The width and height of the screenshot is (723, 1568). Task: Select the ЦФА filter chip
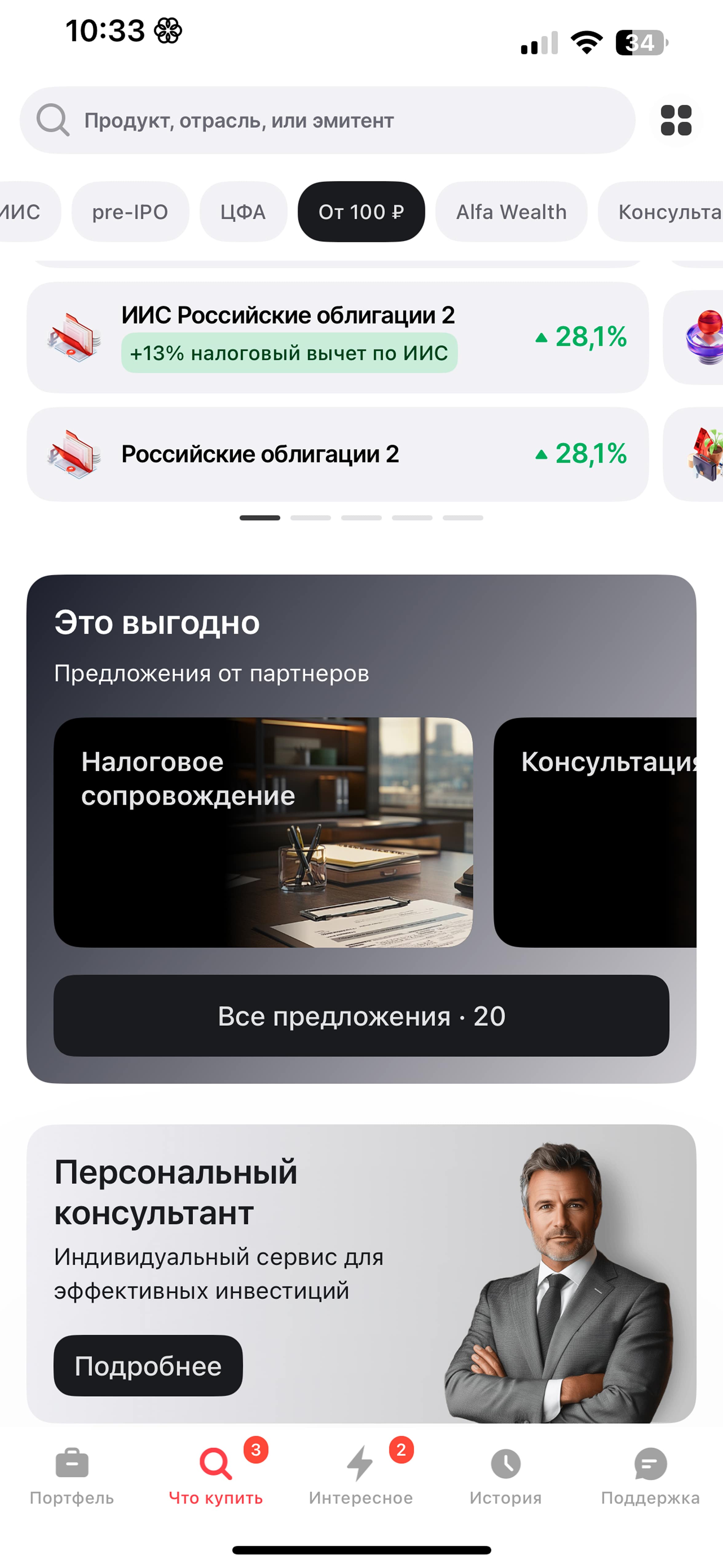(243, 212)
